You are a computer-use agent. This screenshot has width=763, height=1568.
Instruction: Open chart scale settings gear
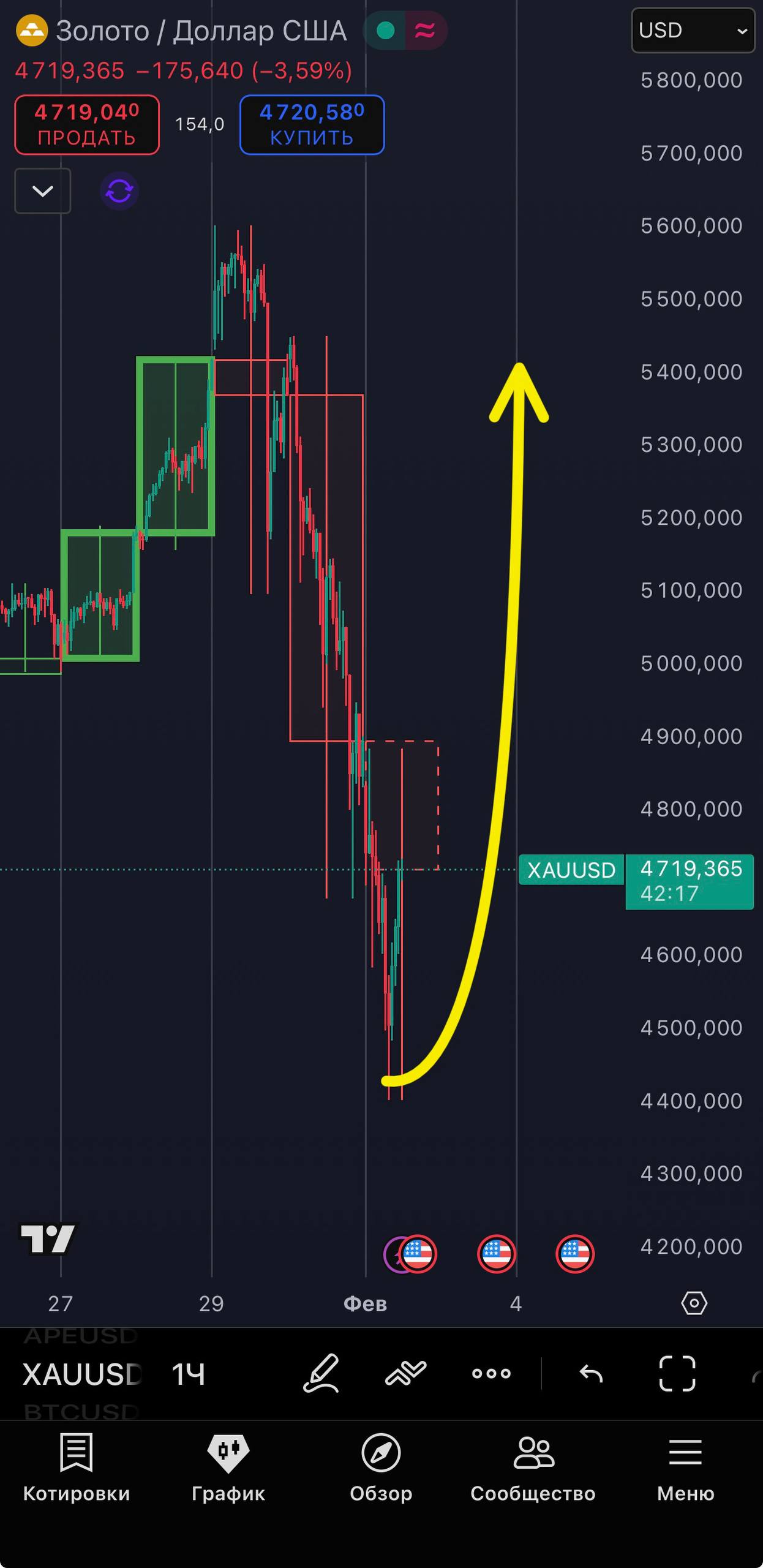[x=694, y=1303]
